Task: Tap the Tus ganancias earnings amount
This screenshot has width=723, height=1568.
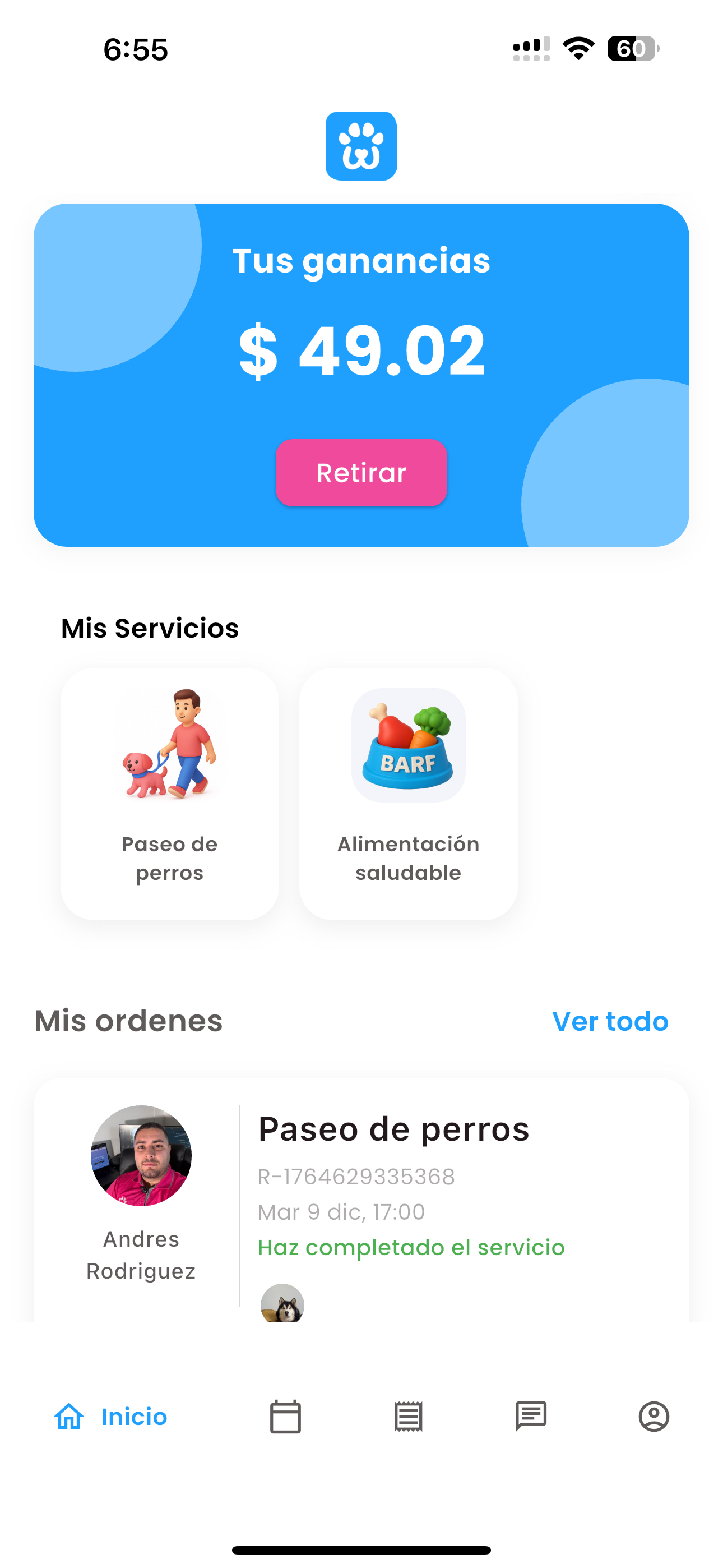Action: pyautogui.click(x=361, y=351)
